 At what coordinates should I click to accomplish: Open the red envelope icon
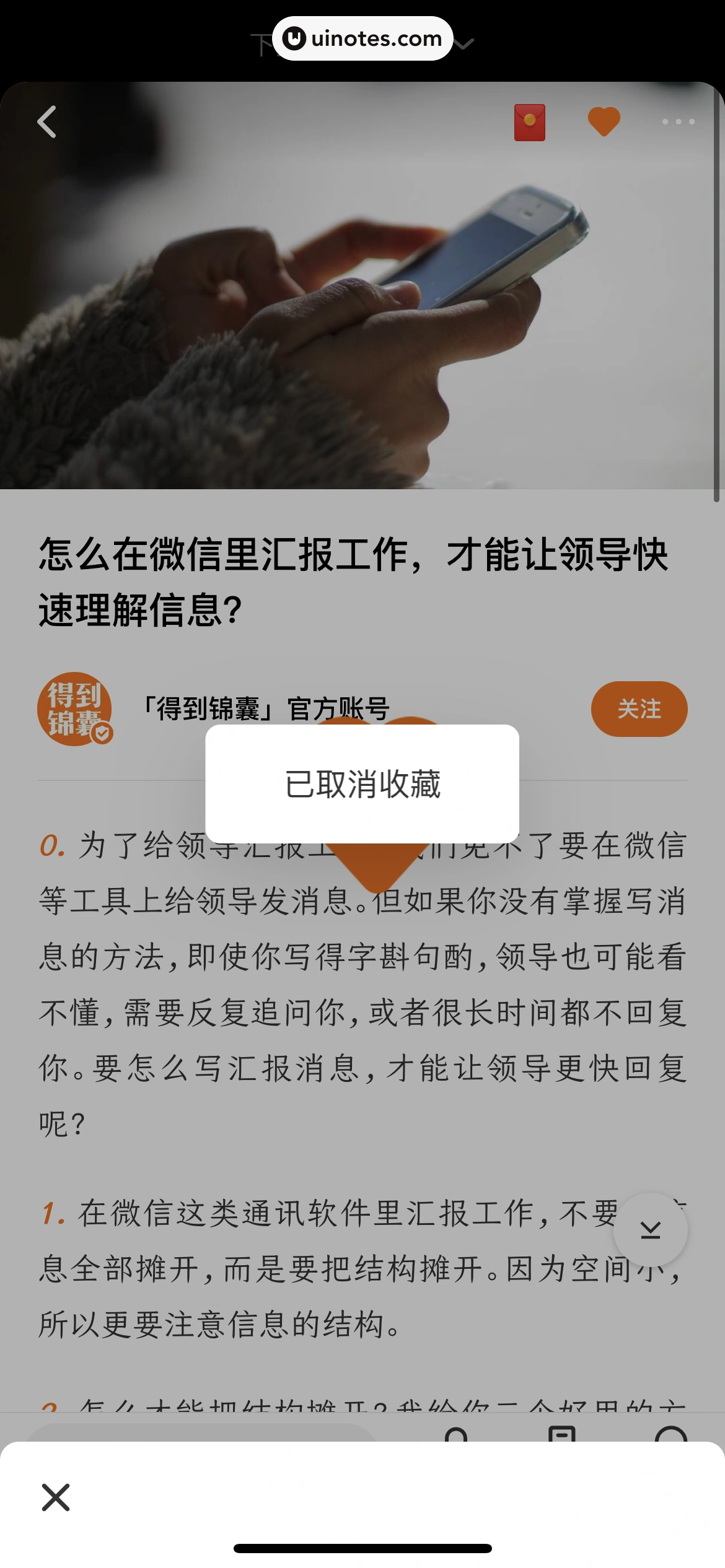coord(530,123)
